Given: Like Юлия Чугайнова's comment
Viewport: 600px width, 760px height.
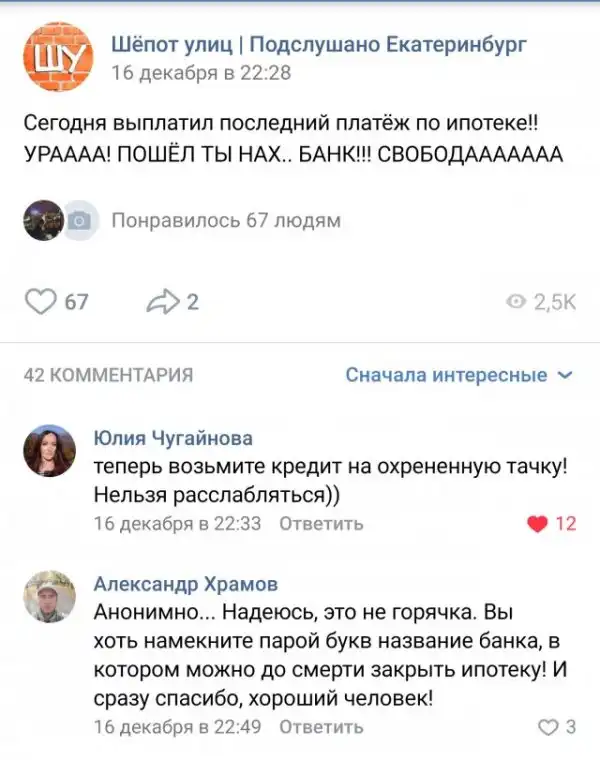Looking at the screenshot, I should pos(538,523).
